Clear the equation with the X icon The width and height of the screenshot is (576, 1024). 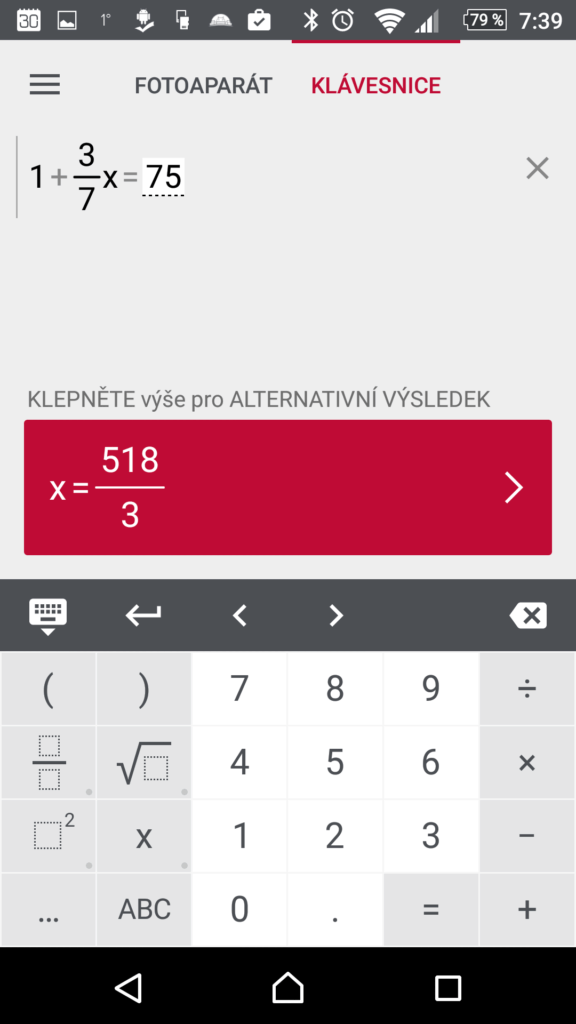(537, 168)
